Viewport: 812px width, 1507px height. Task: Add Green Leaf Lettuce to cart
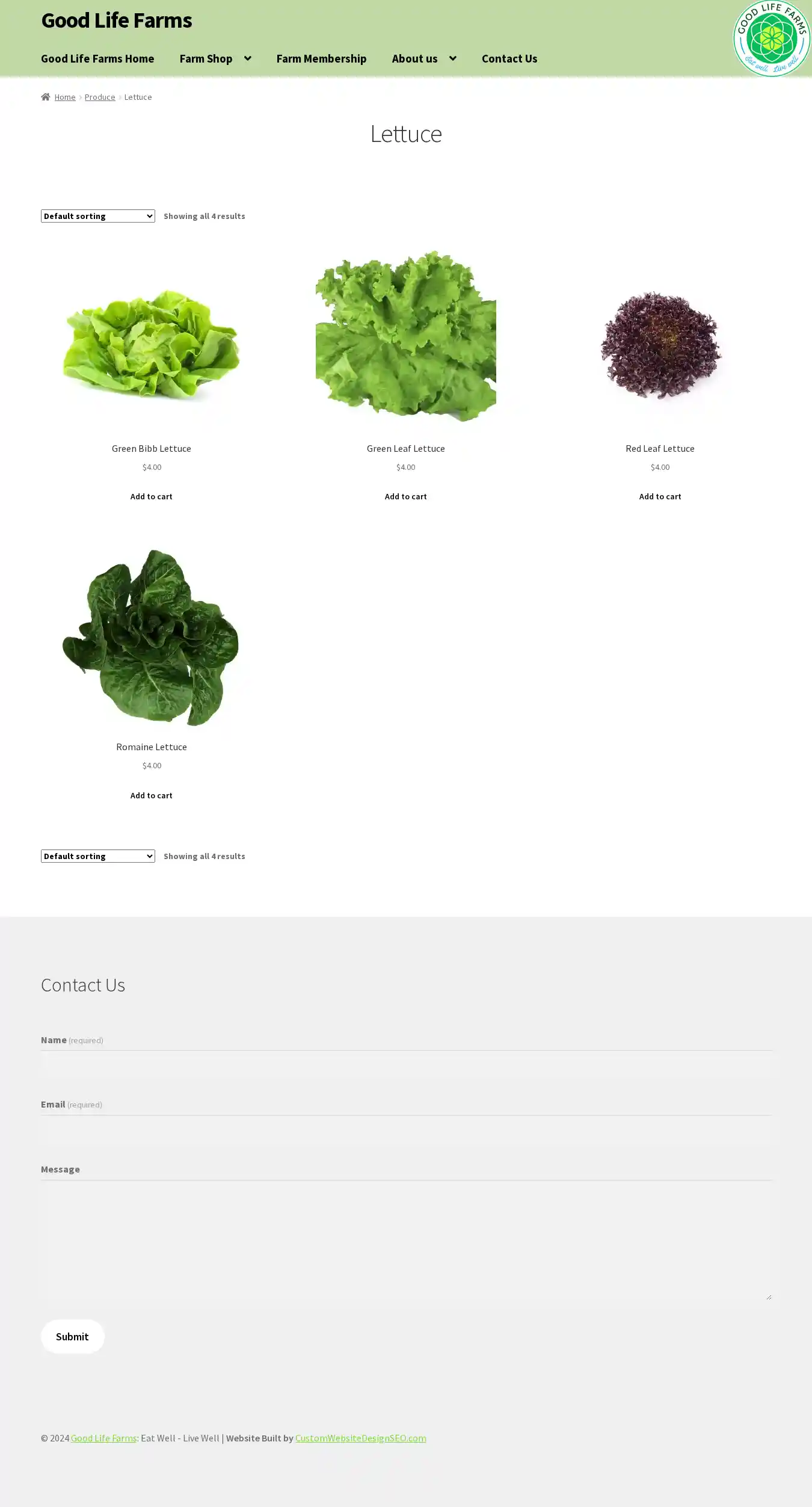[x=405, y=497]
